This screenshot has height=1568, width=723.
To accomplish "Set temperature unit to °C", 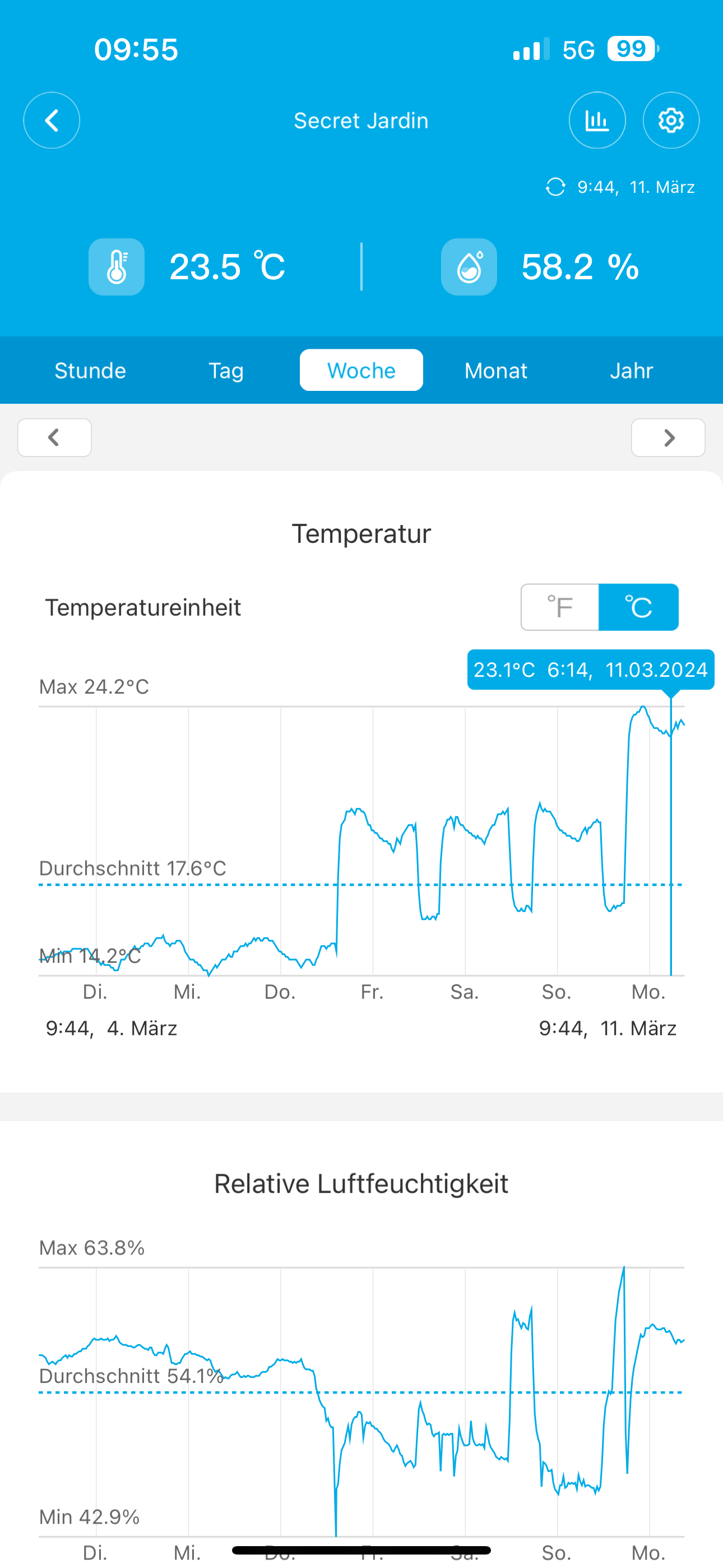I will click(638, 607).
